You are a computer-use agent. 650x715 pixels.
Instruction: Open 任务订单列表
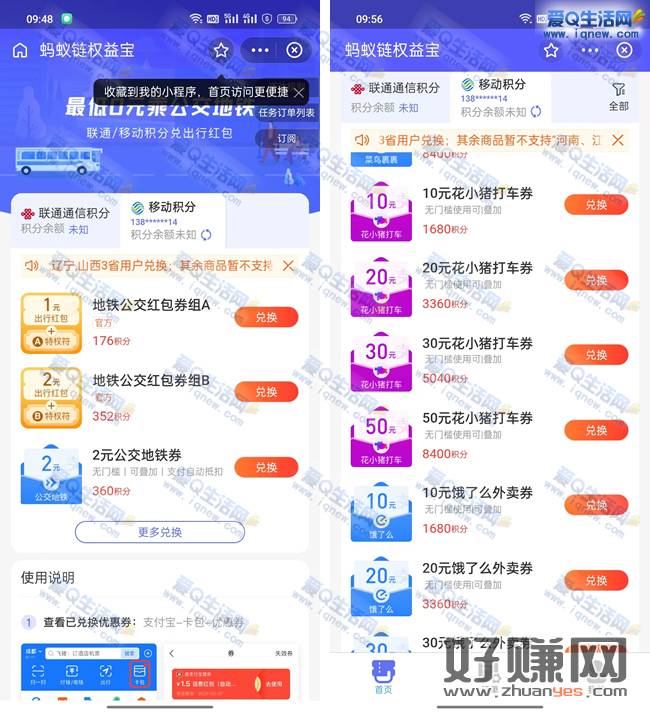point(286,112)
